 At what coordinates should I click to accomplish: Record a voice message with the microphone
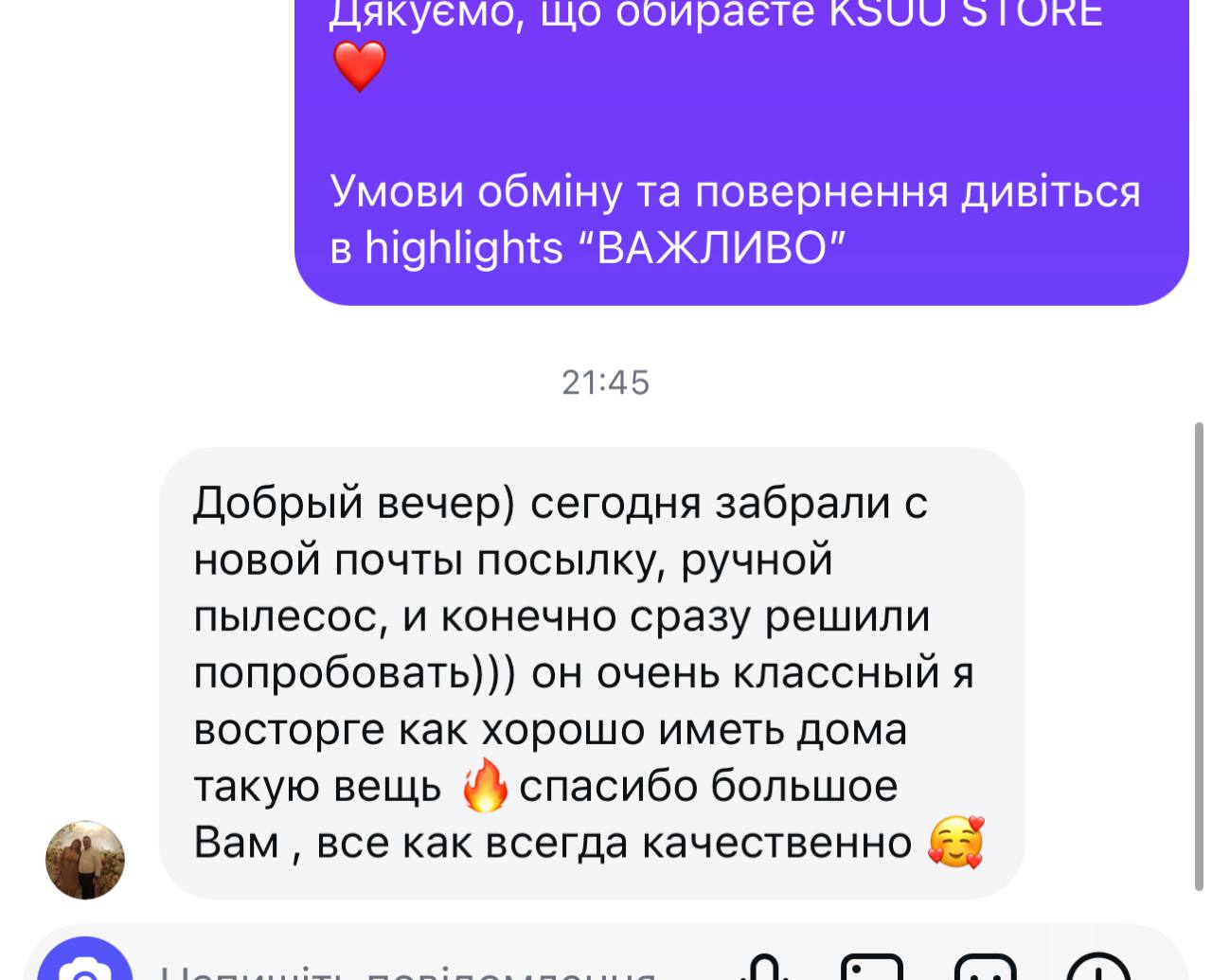(765, 970)
